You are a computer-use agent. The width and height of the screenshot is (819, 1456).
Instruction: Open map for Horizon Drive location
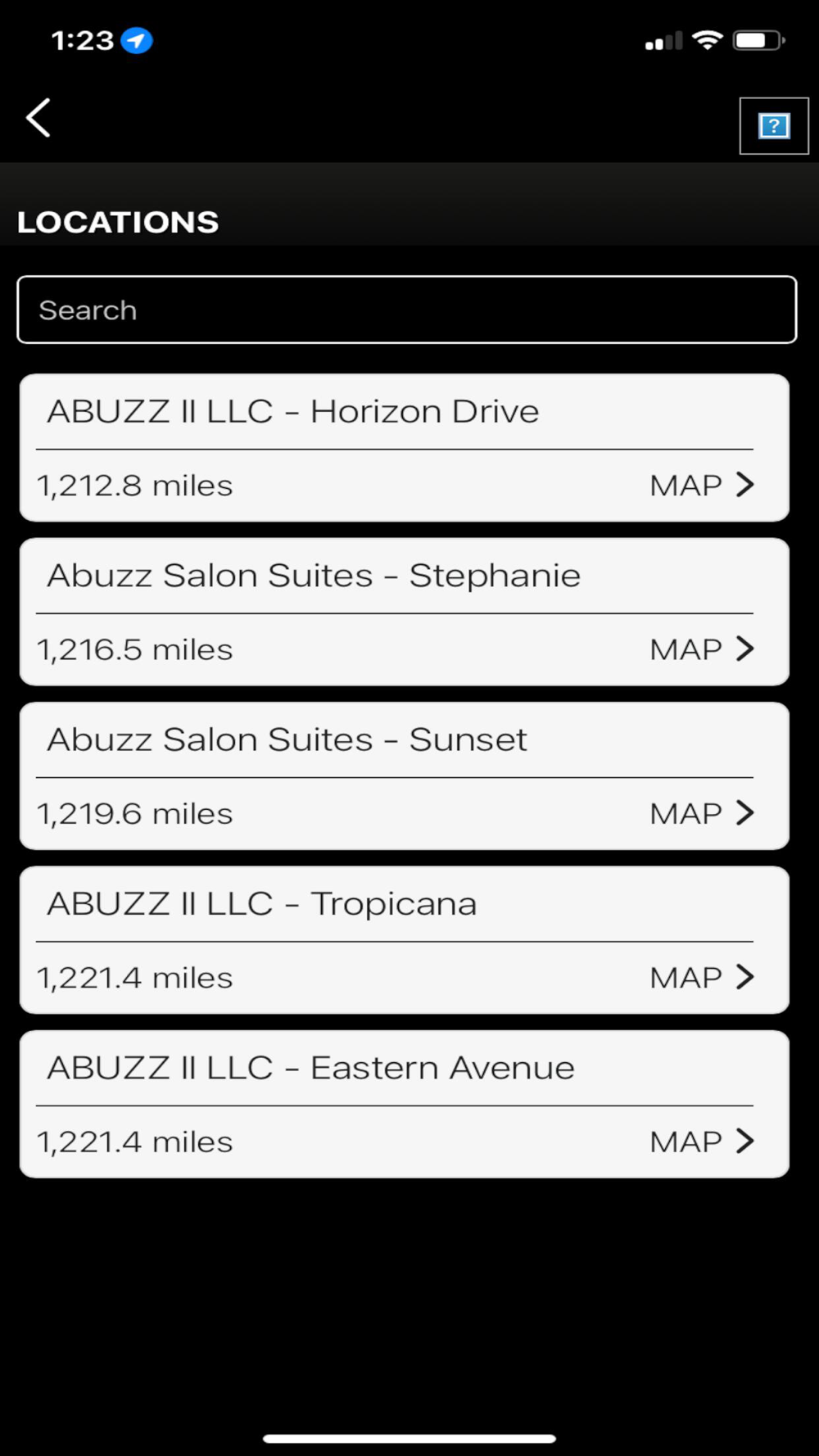(701, 486)
